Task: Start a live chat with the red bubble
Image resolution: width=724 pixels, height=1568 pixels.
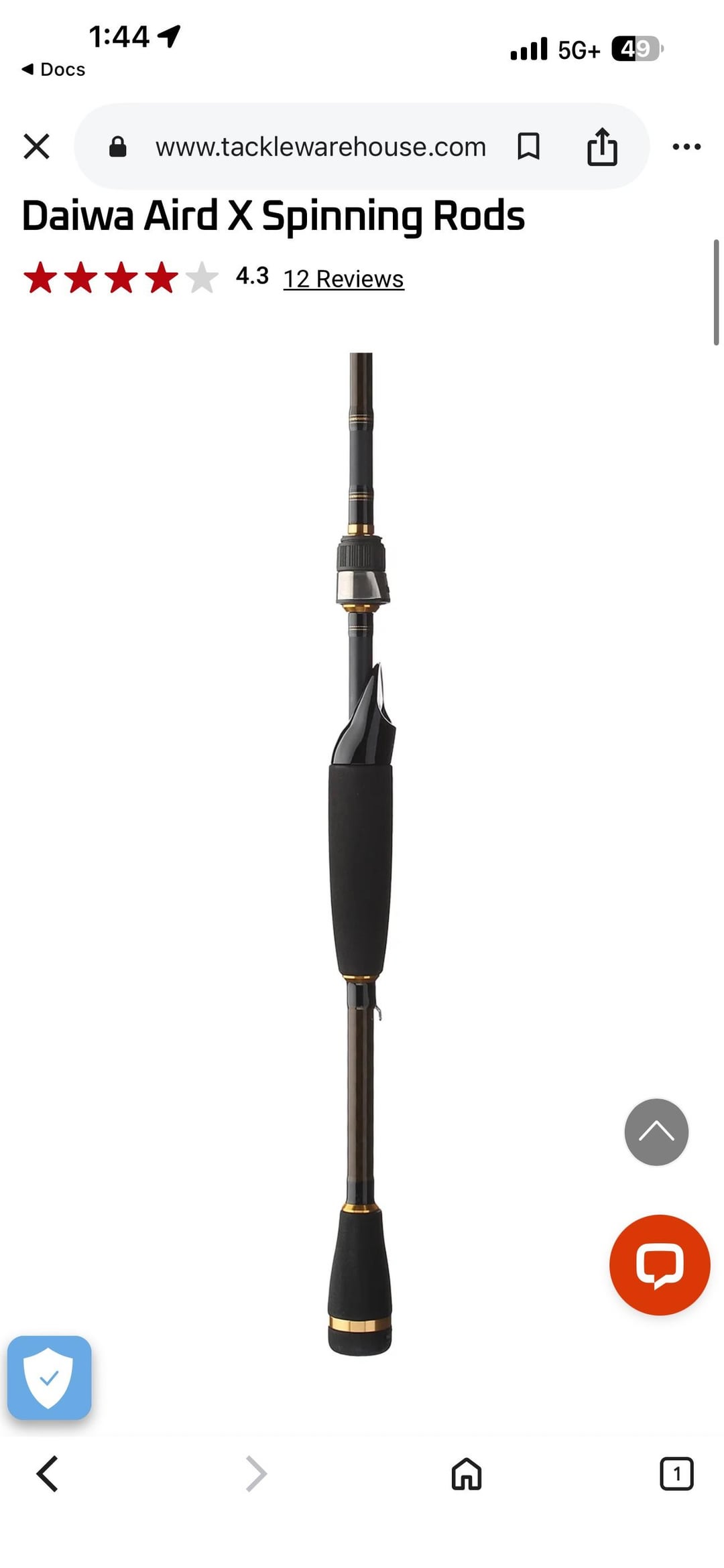Action: pos(660,1264)
